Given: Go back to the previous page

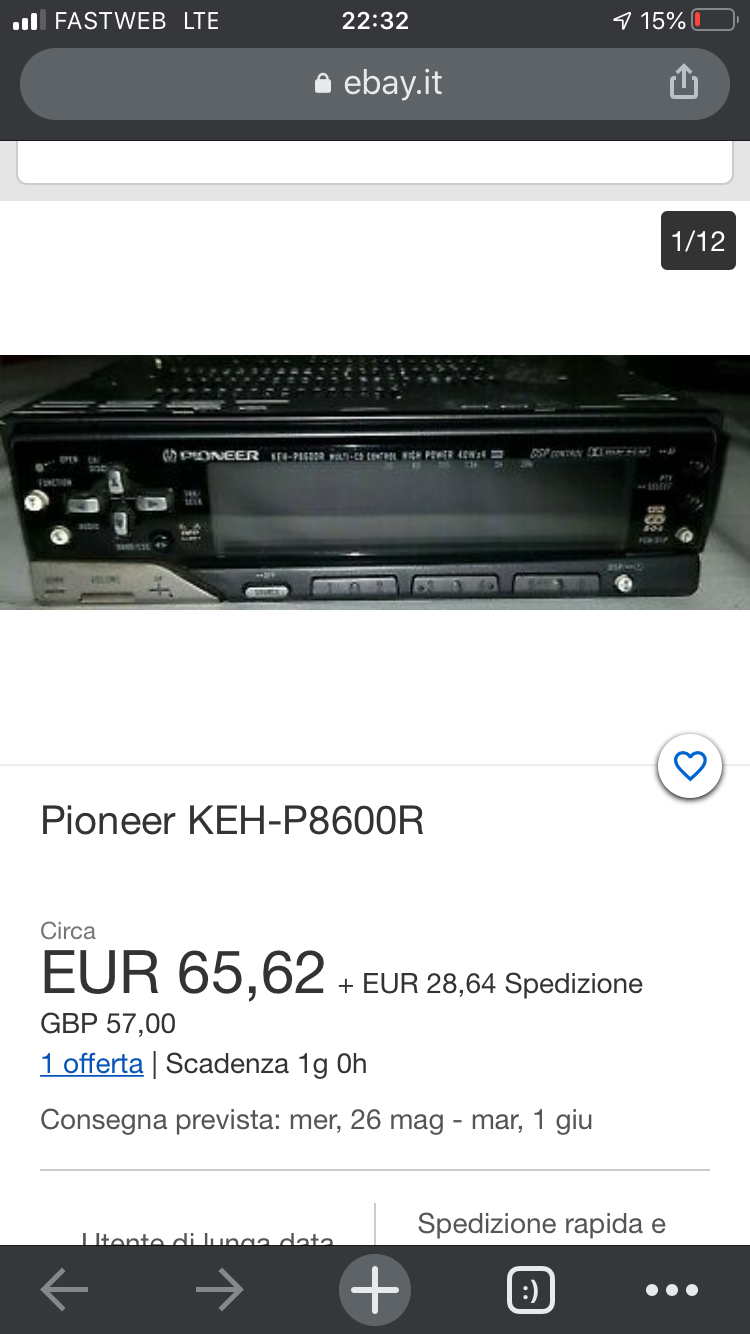Looking at the screenshot, I should pos(65,1290).
